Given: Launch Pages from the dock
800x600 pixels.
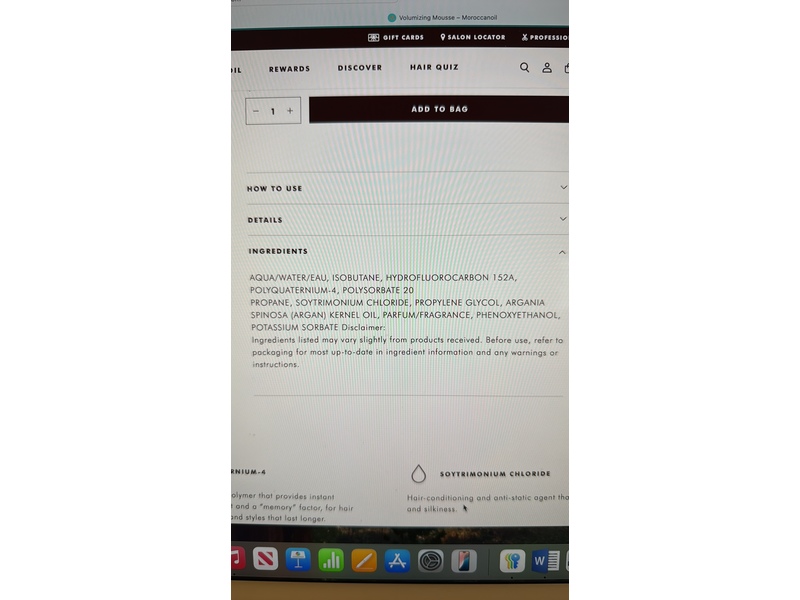Looking at the screenshot, I should (x=364, y=560).
